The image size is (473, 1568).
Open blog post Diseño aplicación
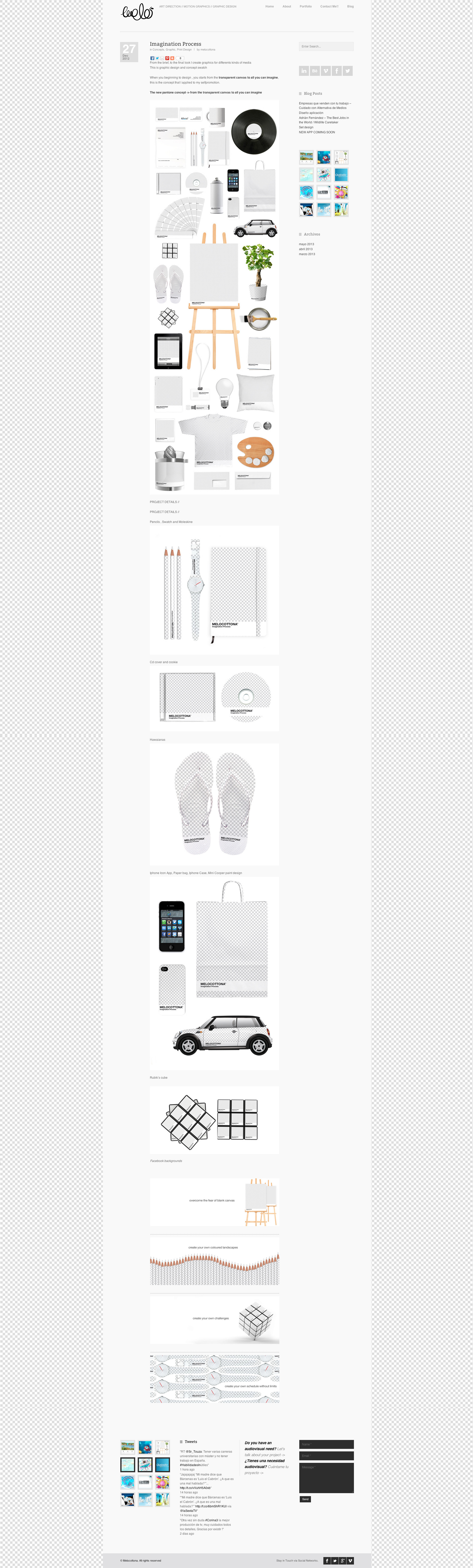click(x=311, y=113)
